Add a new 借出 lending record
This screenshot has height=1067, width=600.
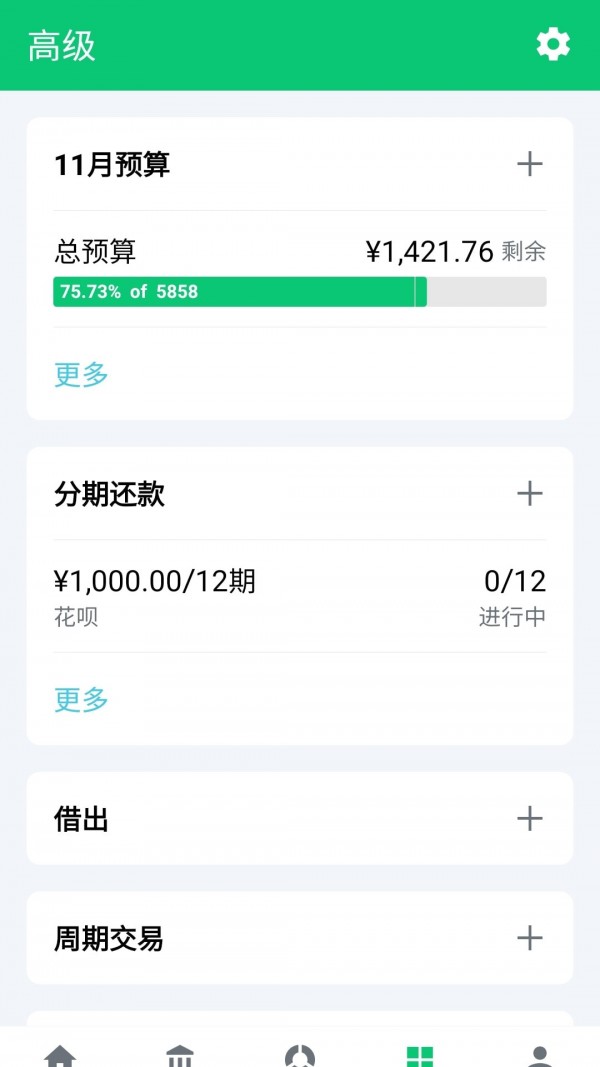coord(529,819)
